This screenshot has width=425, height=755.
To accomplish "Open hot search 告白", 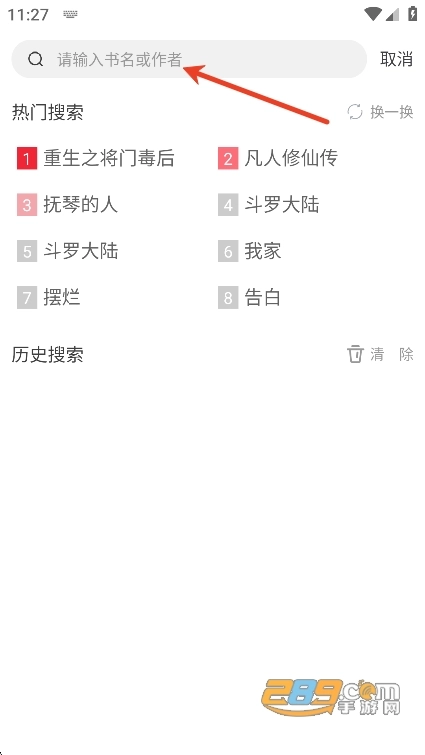I will point(249,298).
